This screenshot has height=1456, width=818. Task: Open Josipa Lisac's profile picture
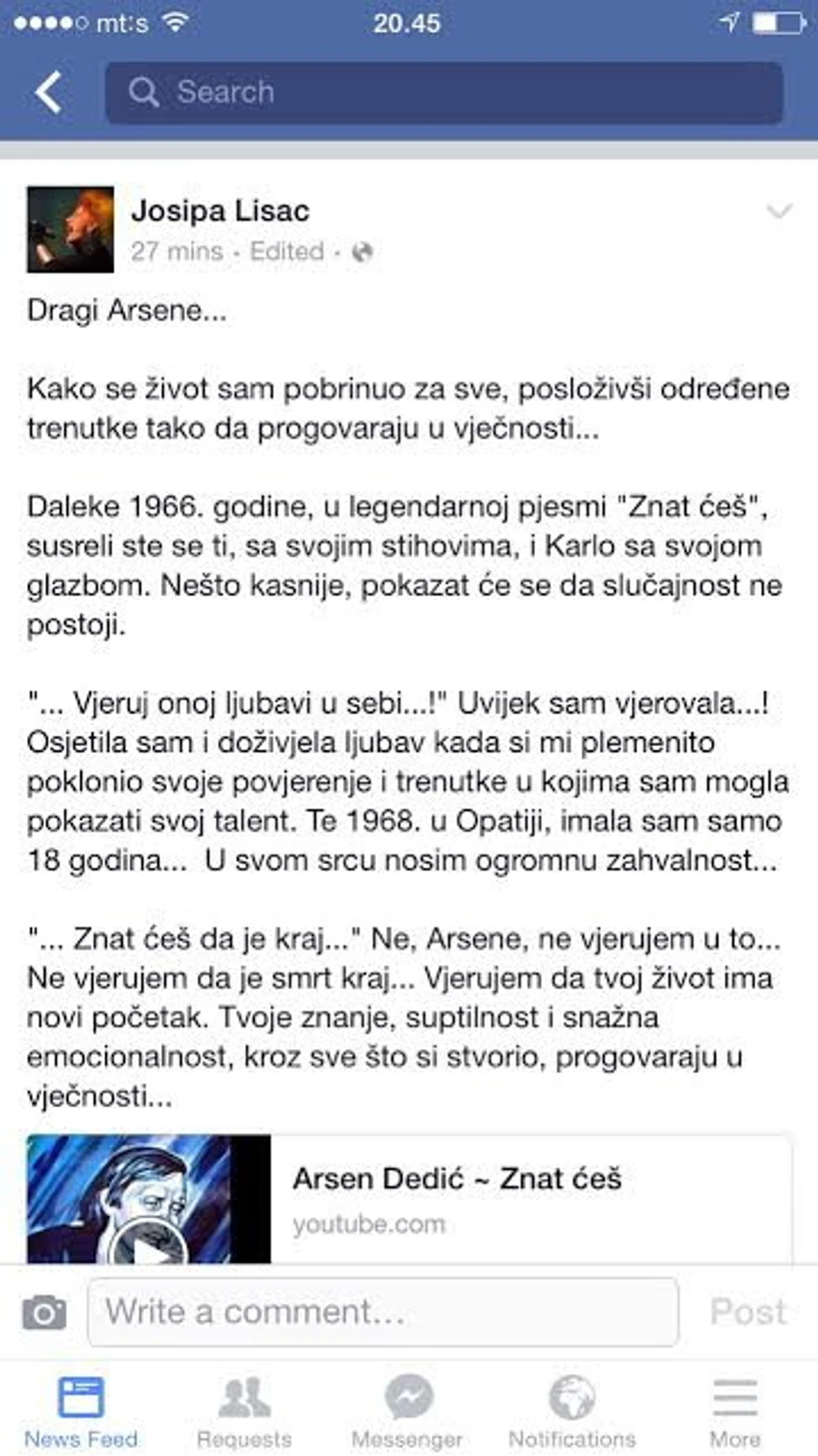point(70,230)
